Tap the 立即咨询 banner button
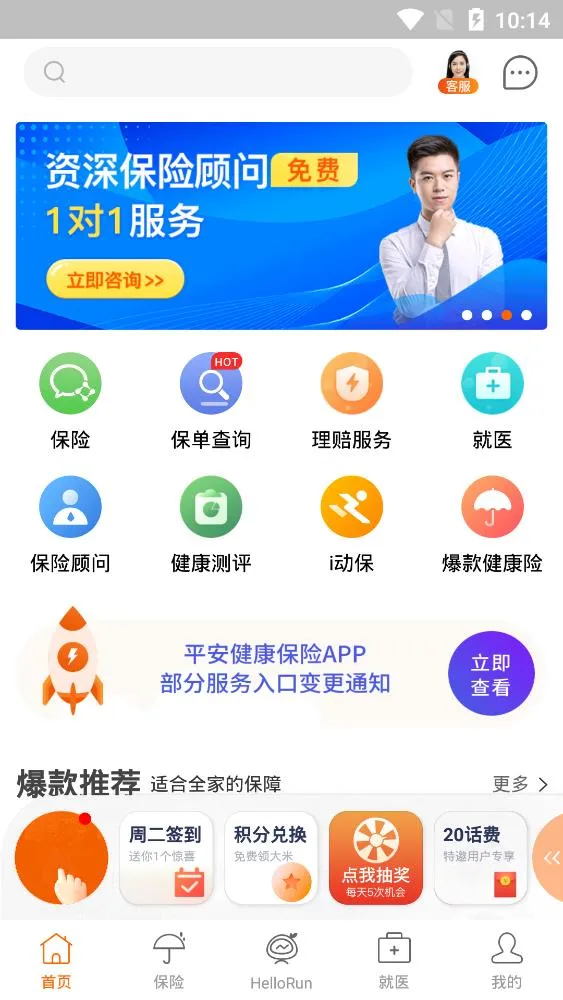Viewport: 563px width, 1000px height. point(115,279)
